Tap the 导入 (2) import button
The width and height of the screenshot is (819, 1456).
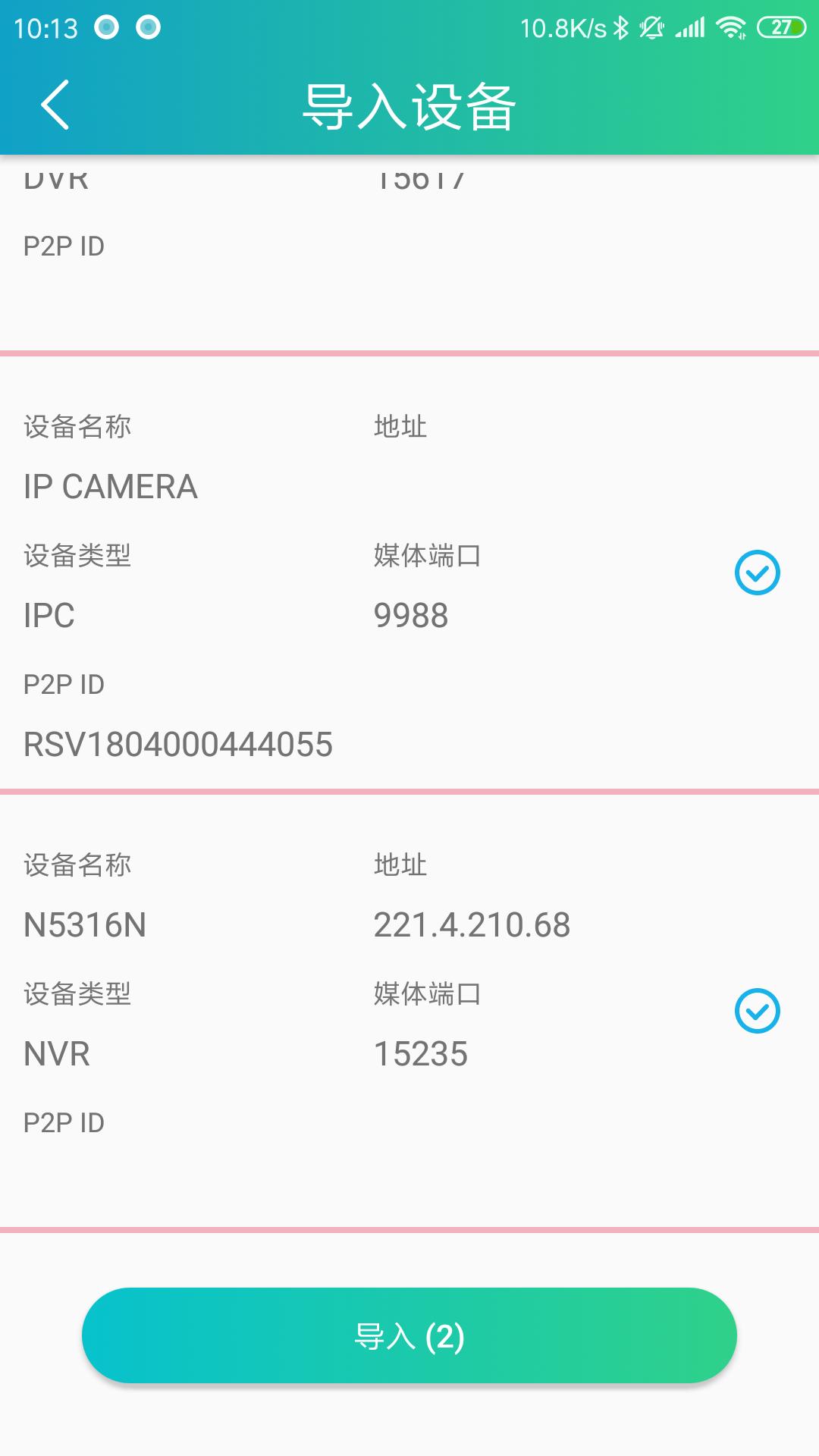coord(409,1335)
